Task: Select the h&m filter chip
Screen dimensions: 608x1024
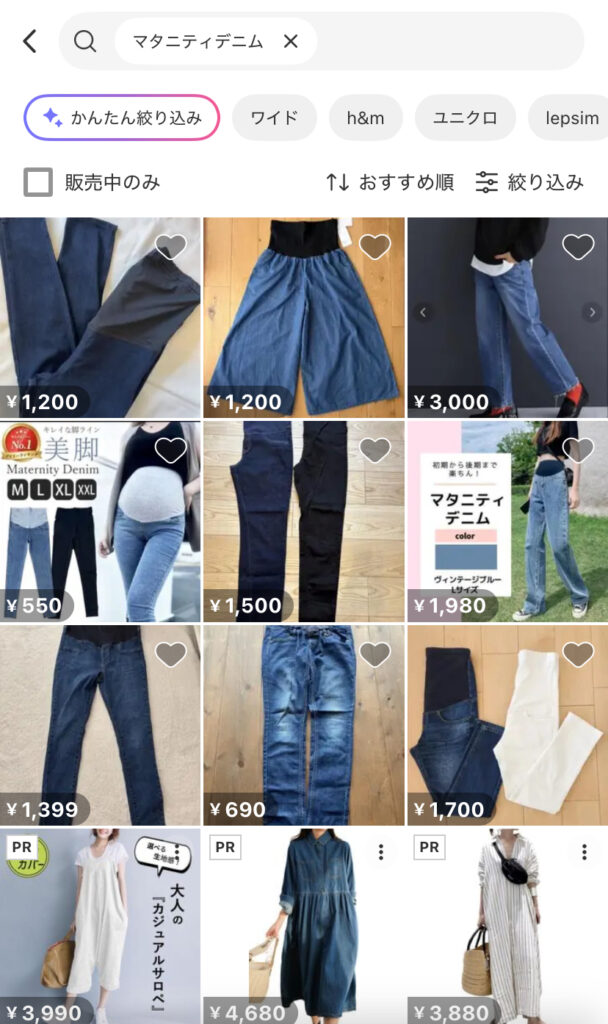Action: (365, 118)
